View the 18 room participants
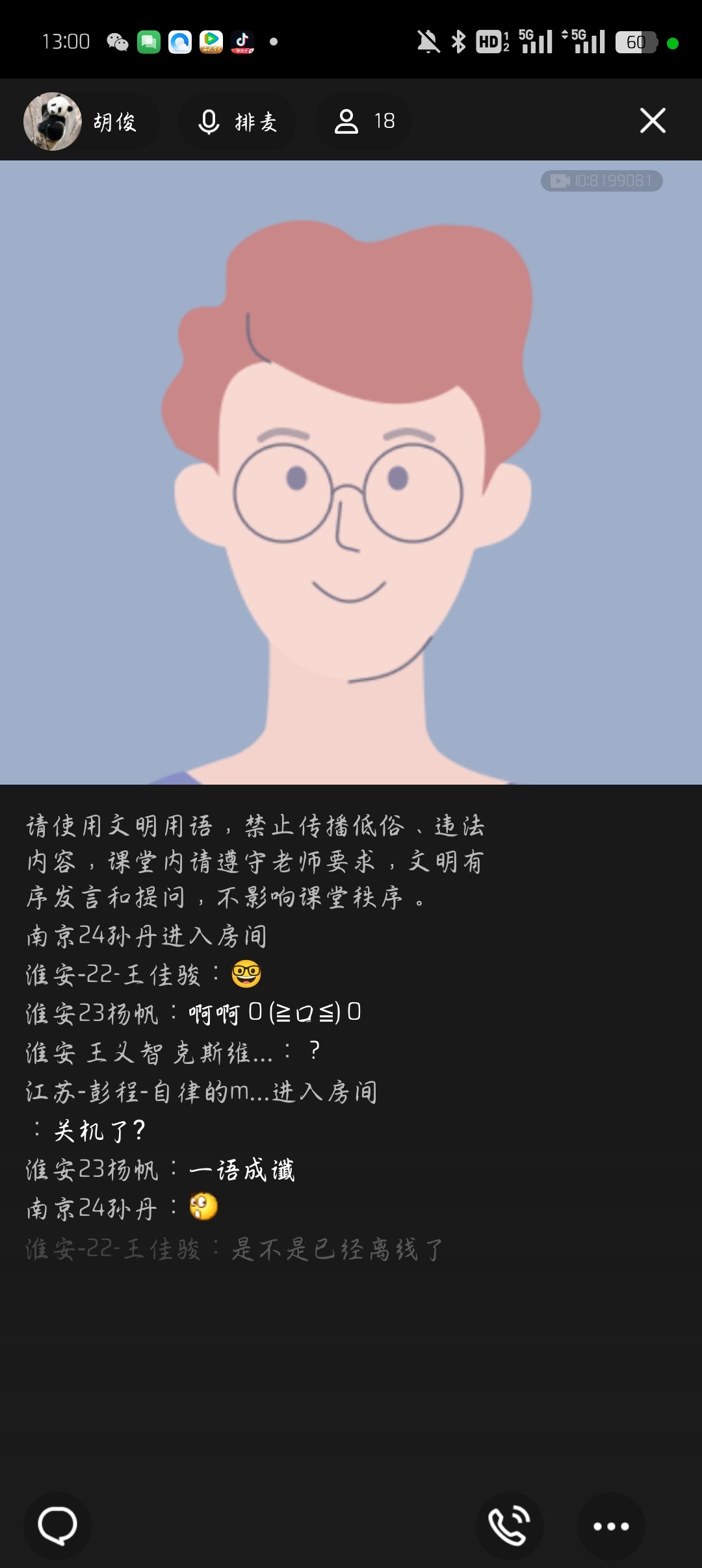 [364, 121]
